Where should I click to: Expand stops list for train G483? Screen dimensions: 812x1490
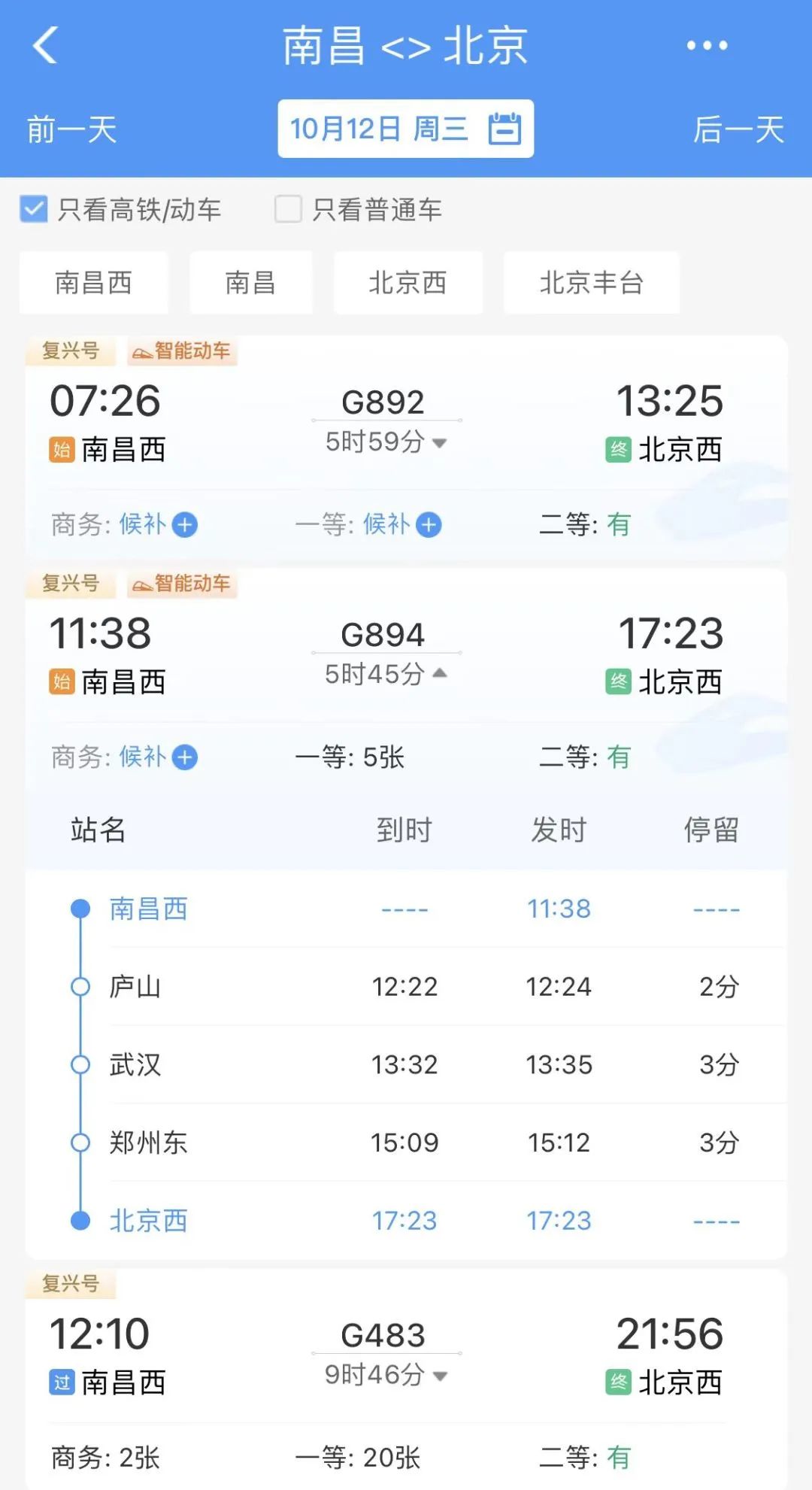440,1376
